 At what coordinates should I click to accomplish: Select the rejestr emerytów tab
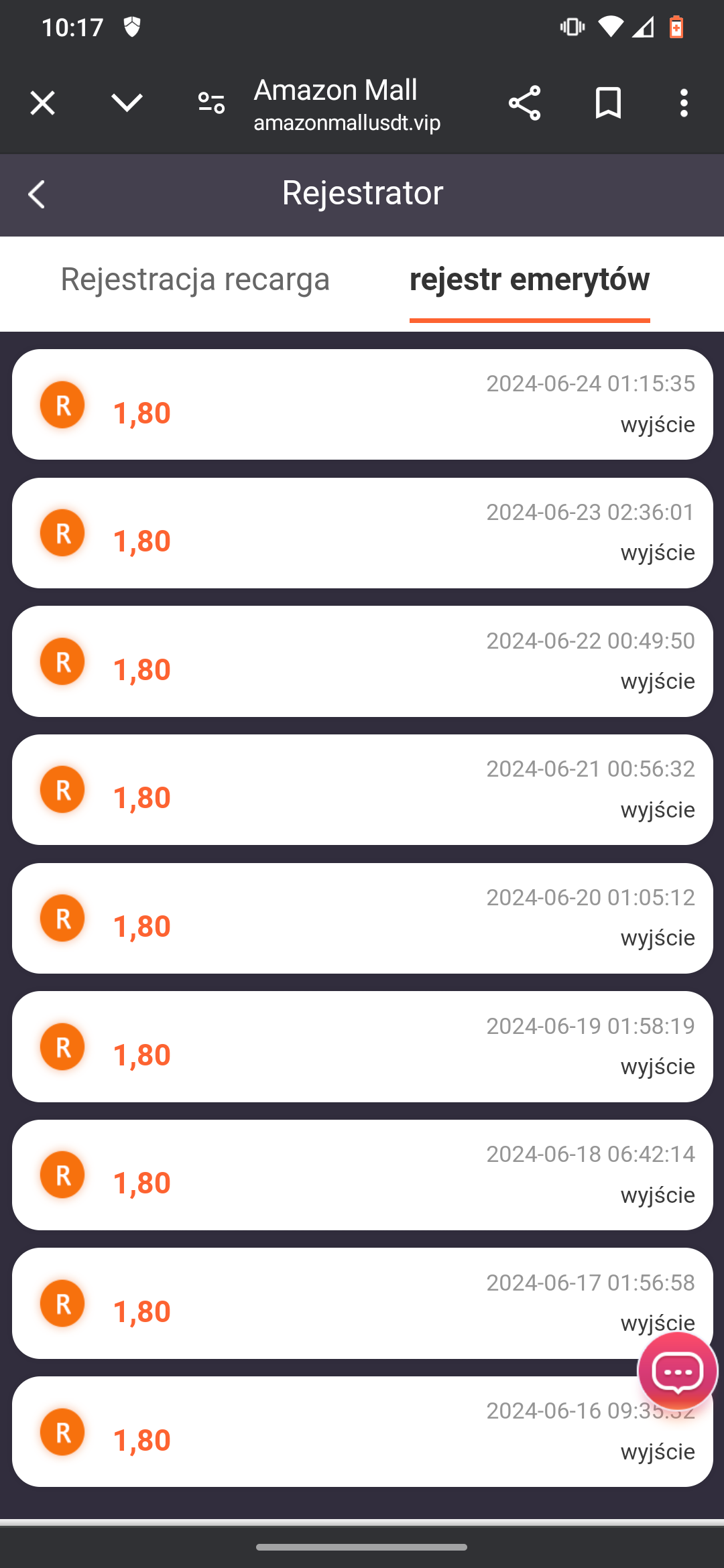(530, 279)
